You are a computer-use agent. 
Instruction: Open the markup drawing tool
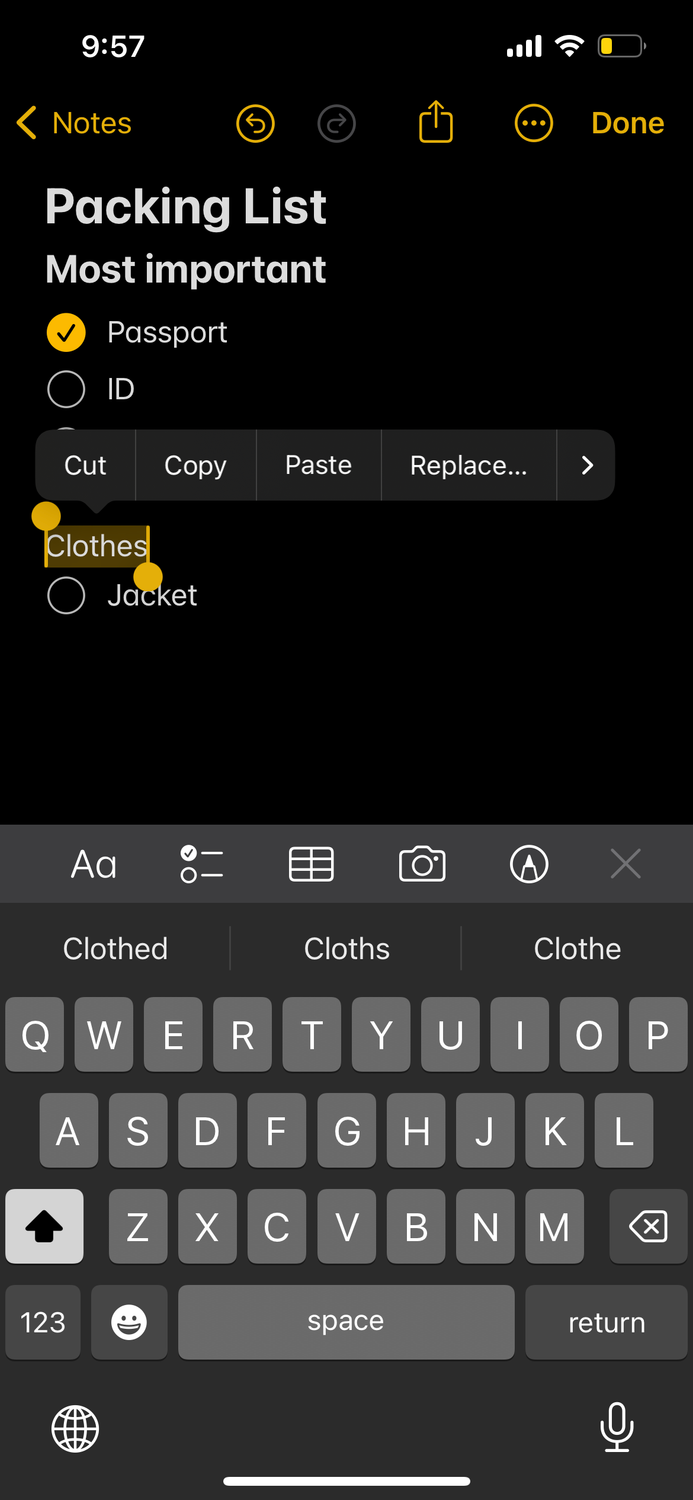pos(529,864)
